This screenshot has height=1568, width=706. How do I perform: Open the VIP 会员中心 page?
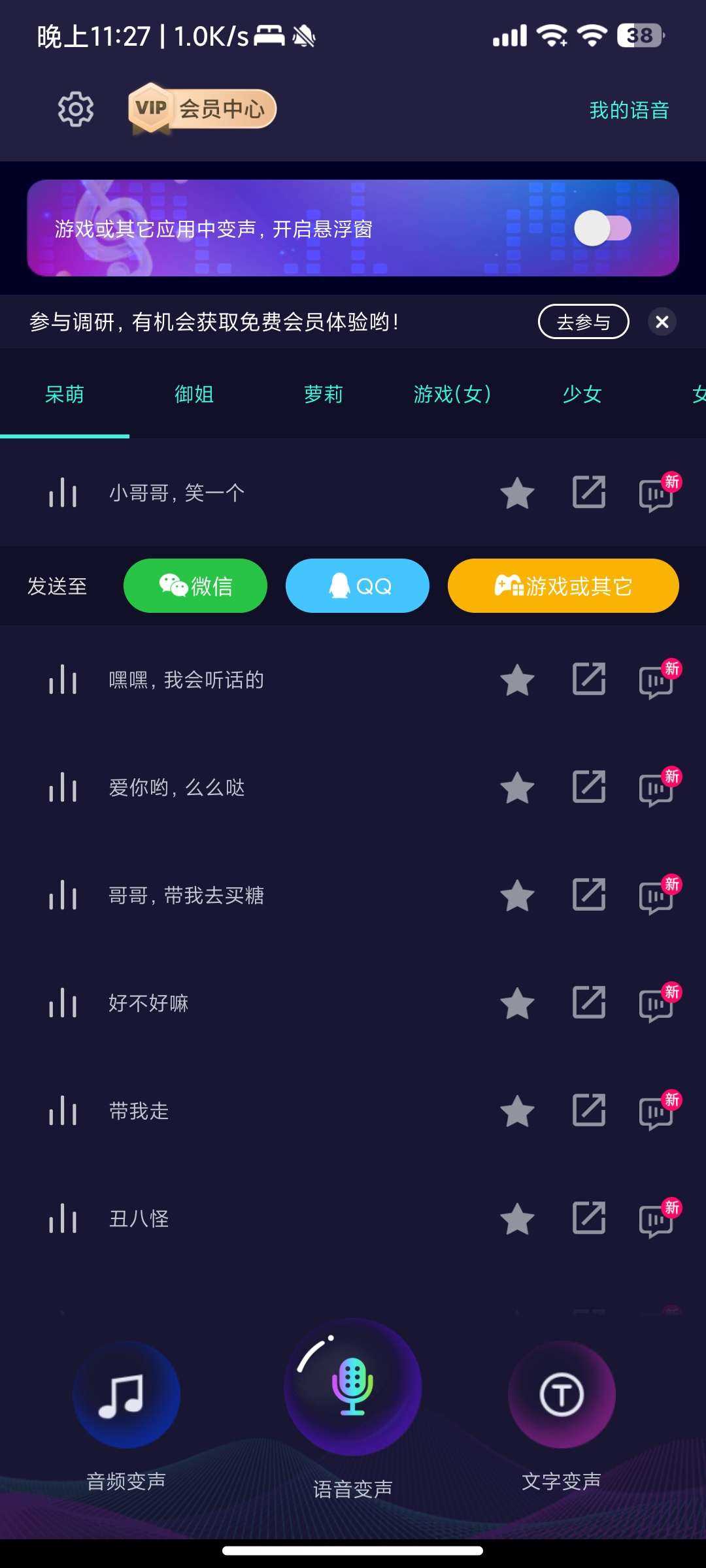[201, 109]
